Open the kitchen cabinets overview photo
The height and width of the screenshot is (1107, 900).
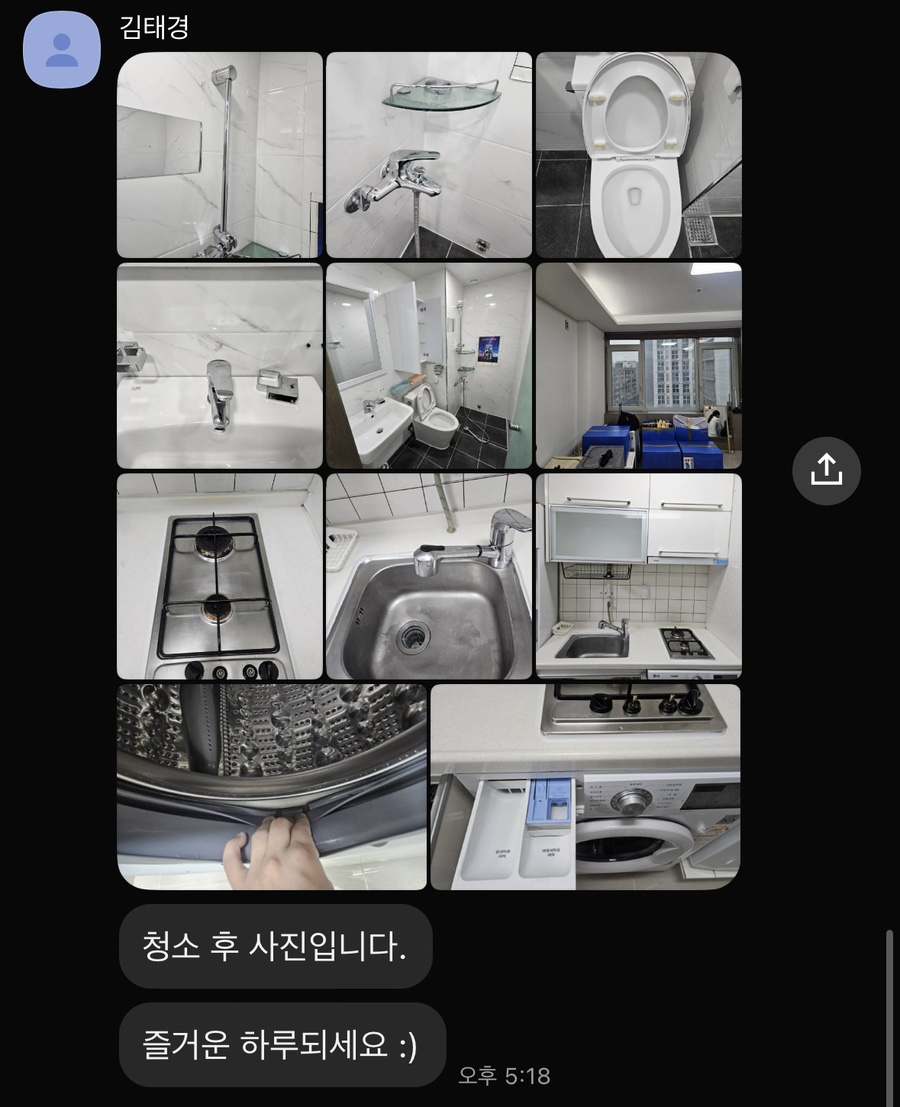click(x=638, y=577)
